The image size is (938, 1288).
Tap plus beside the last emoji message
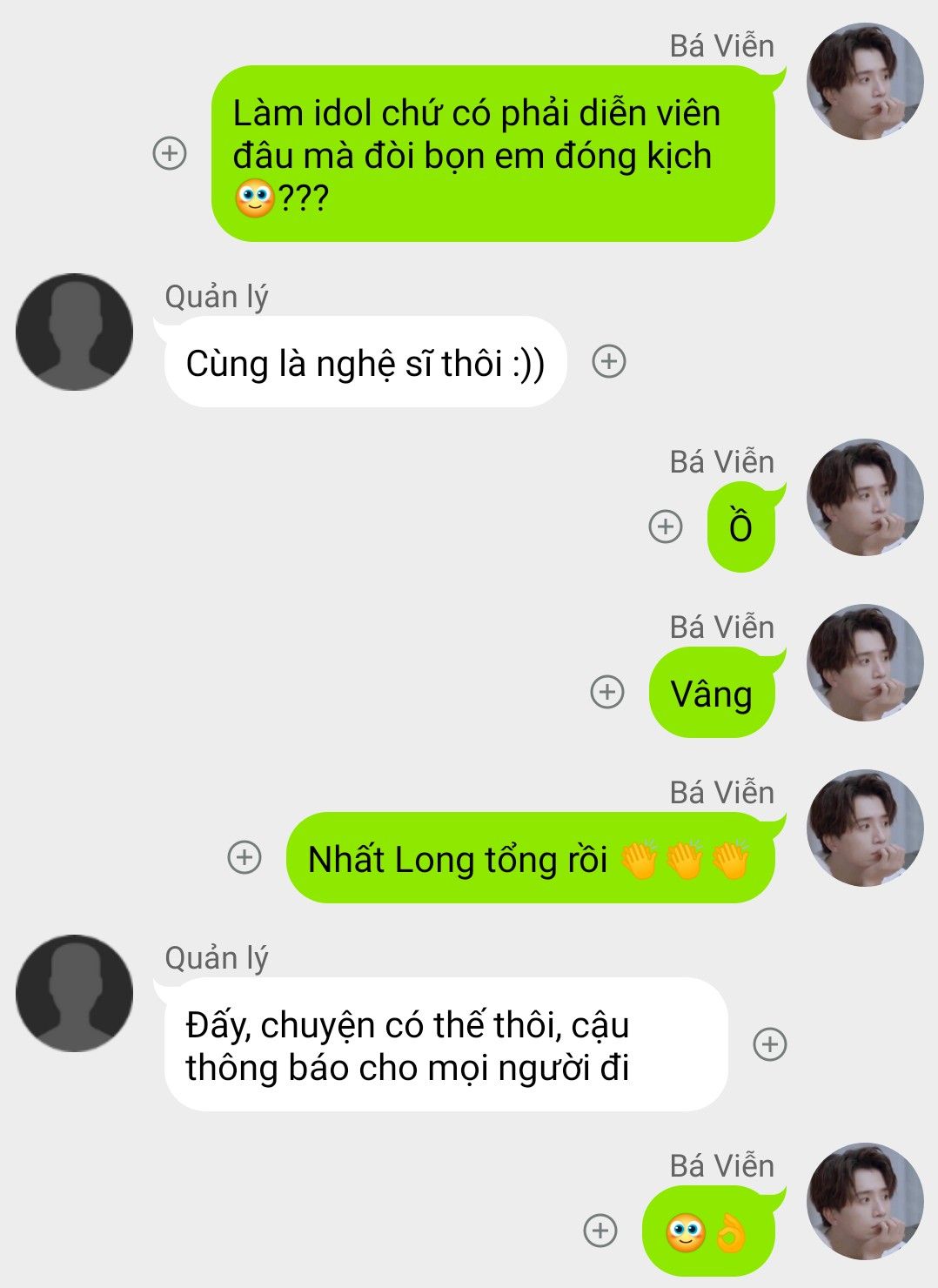click(x=600, y=1231)
